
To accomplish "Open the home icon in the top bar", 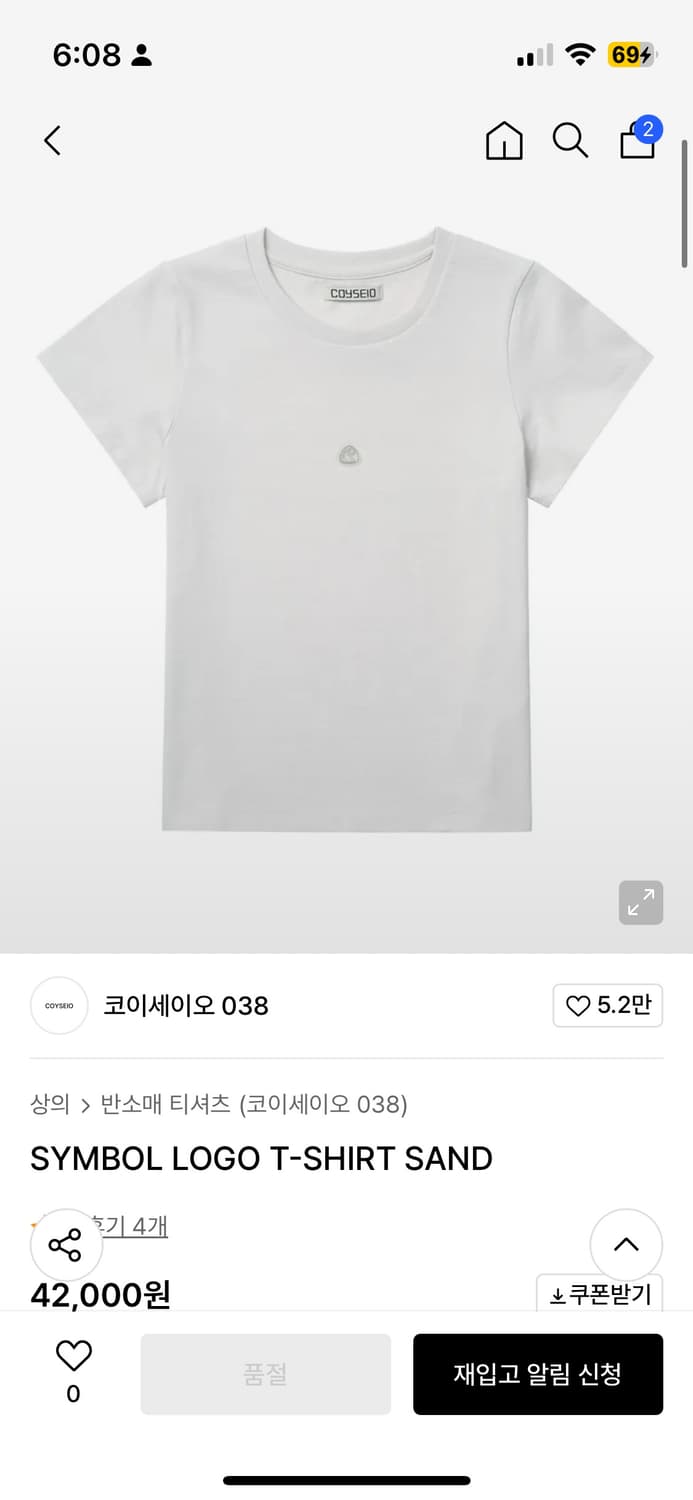I will [x=504, y=141].
